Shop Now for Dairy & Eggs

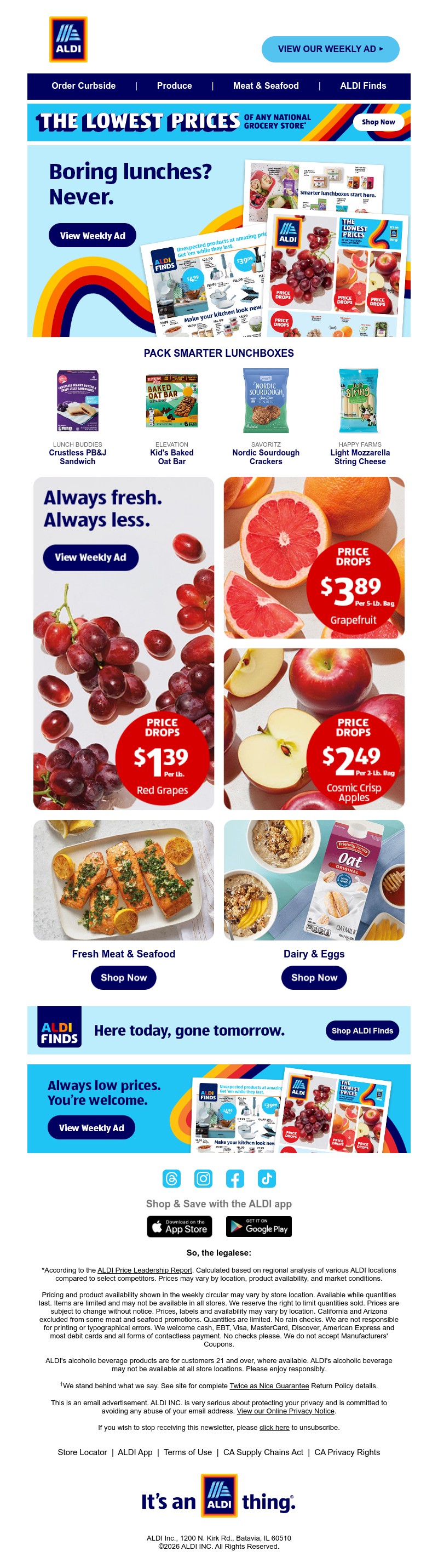pyautogui.click(x=314, y=977)
